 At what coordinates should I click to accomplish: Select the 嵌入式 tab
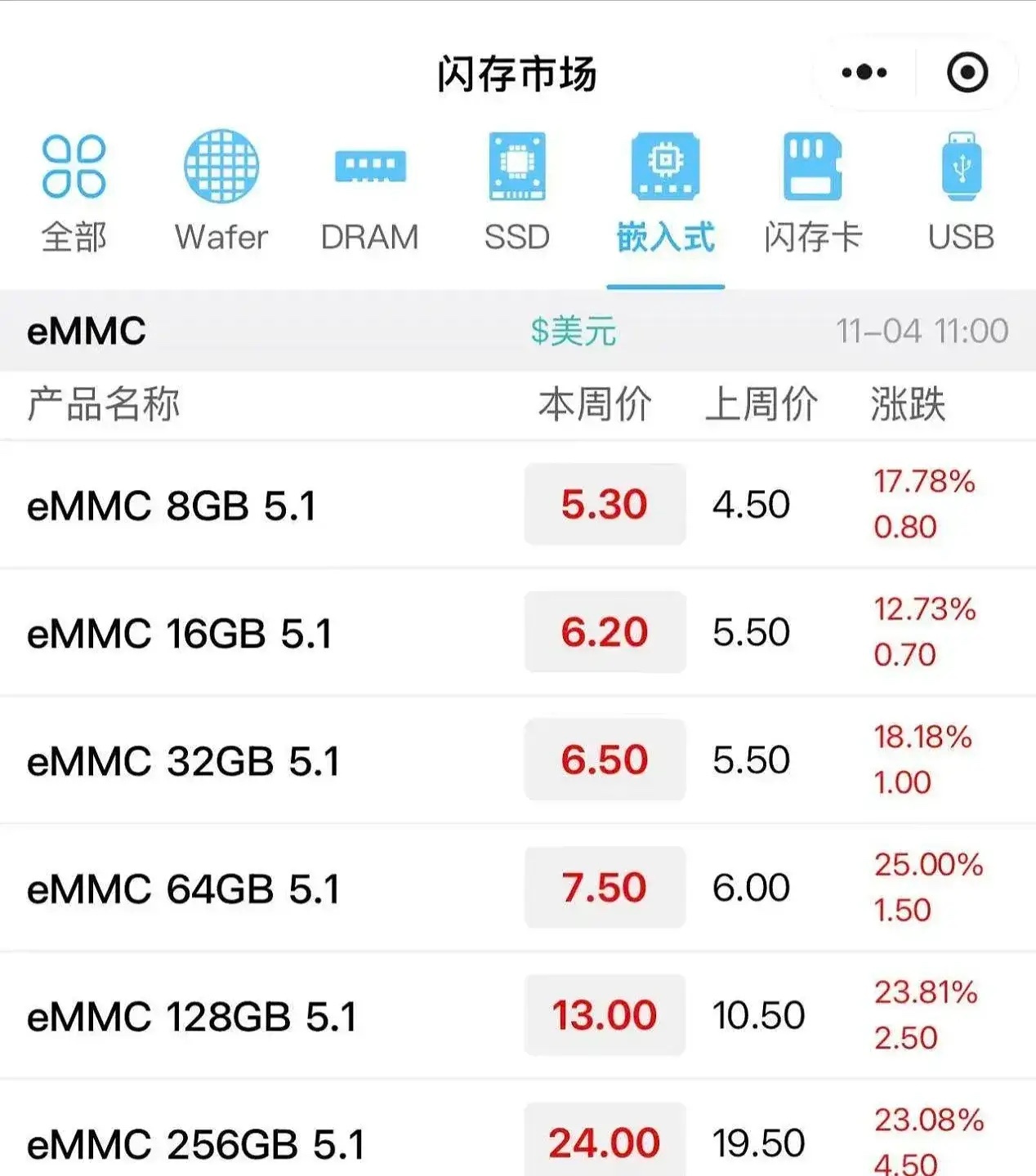665,193
